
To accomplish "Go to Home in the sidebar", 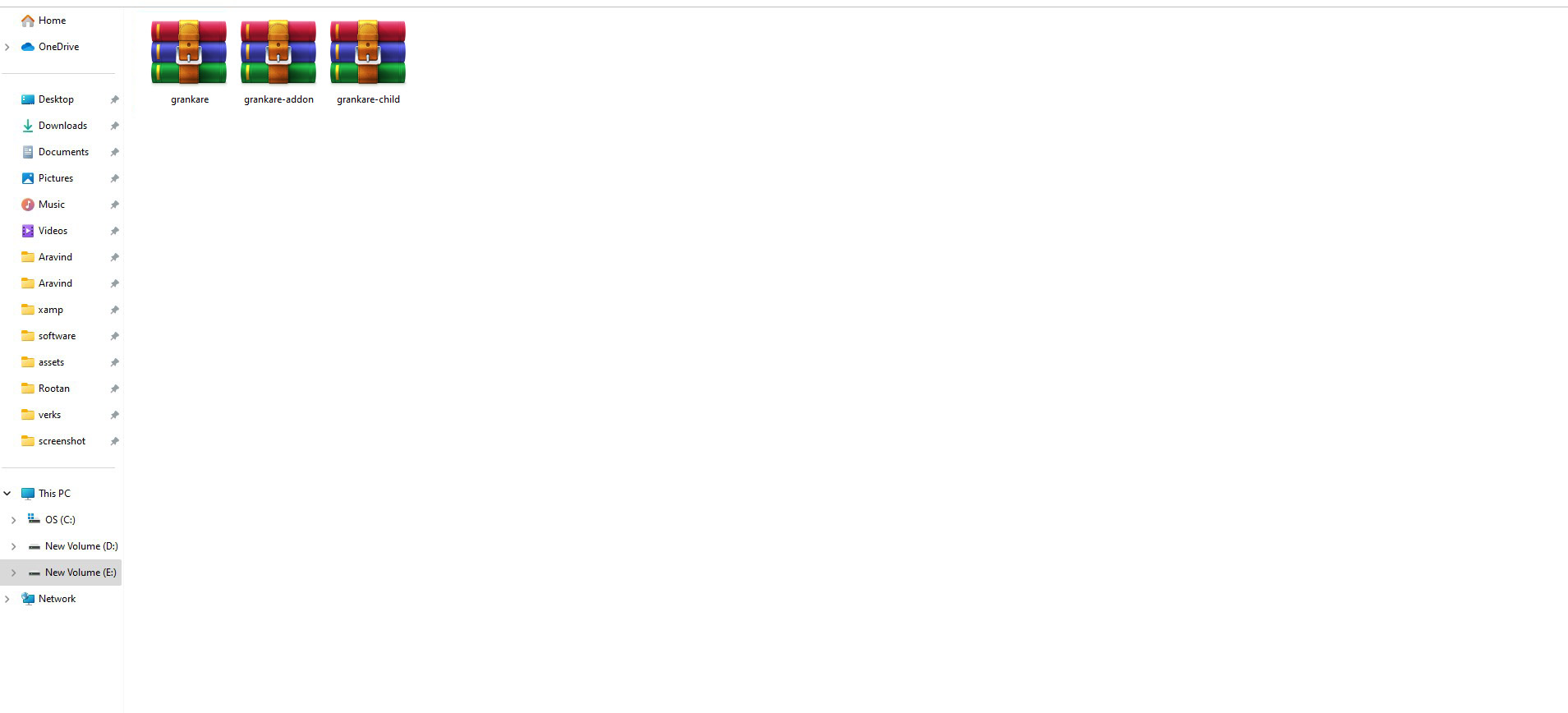I will (x=52, y=21).
